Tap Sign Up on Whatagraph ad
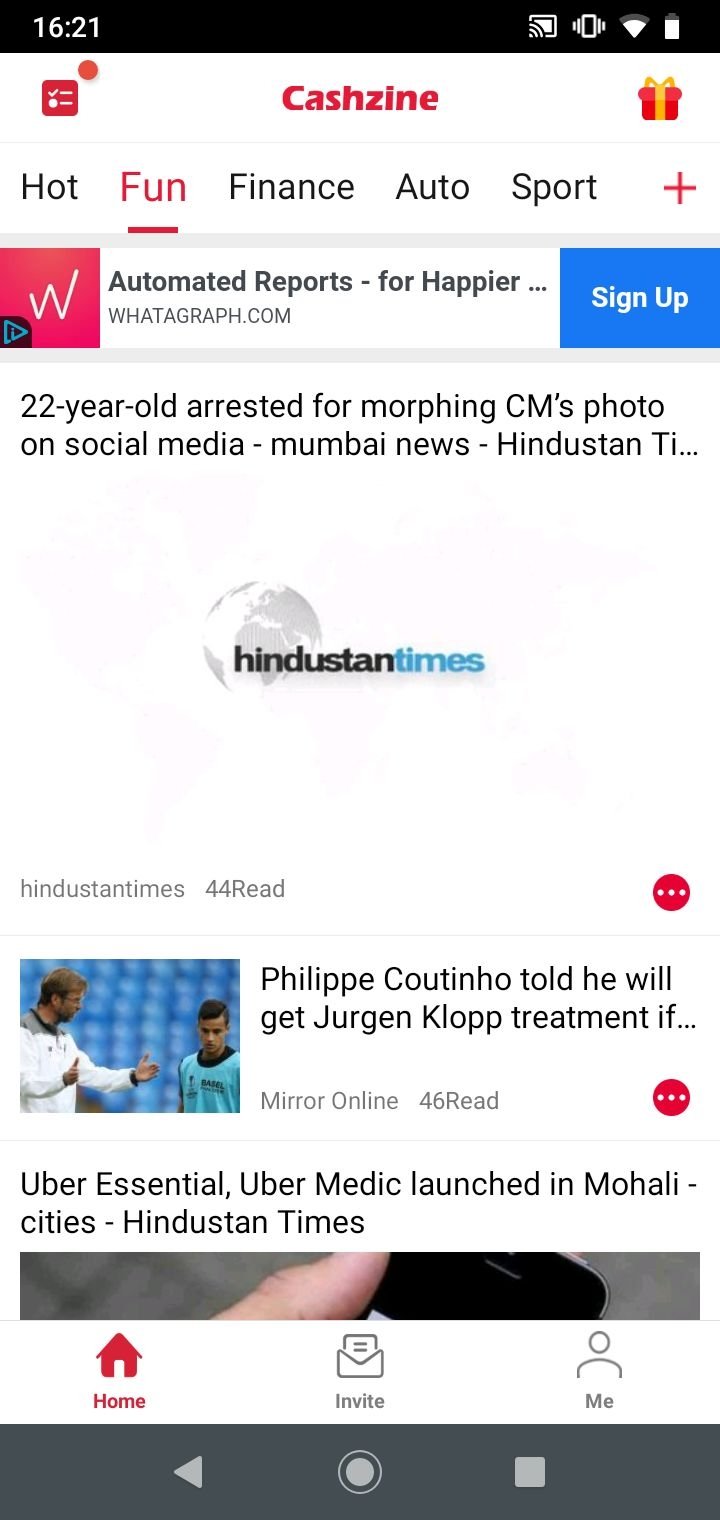The width and height of the screenshot is (720, 1520). (x=640, y=298)
